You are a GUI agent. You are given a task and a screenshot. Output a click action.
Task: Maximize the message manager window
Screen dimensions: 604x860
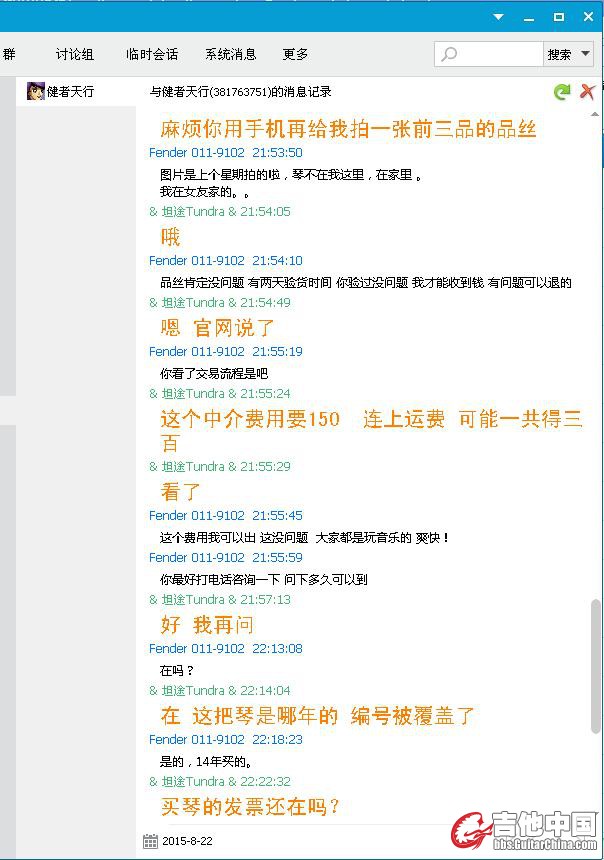(559, 17)
